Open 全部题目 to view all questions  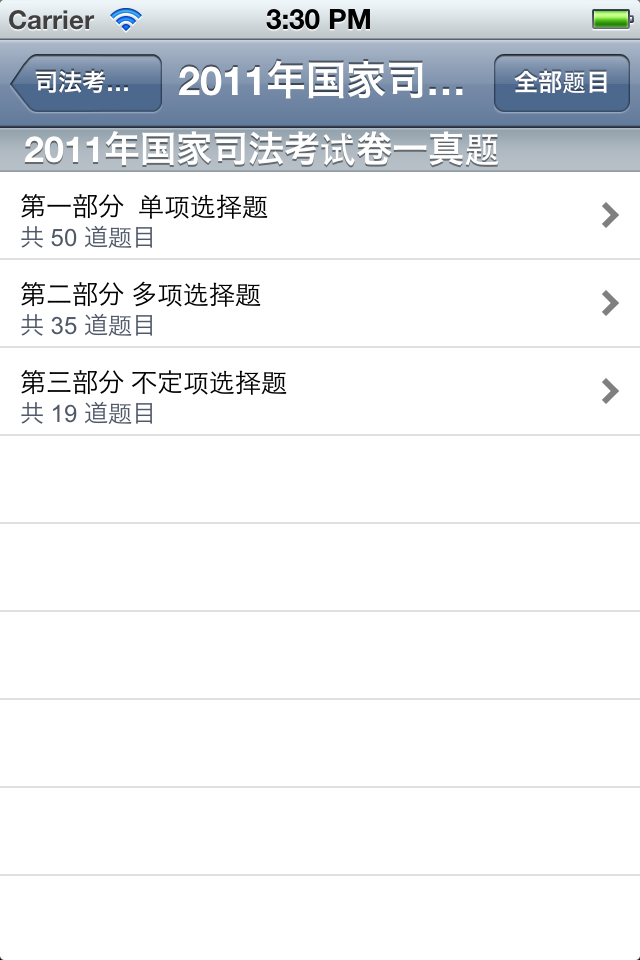561,83
